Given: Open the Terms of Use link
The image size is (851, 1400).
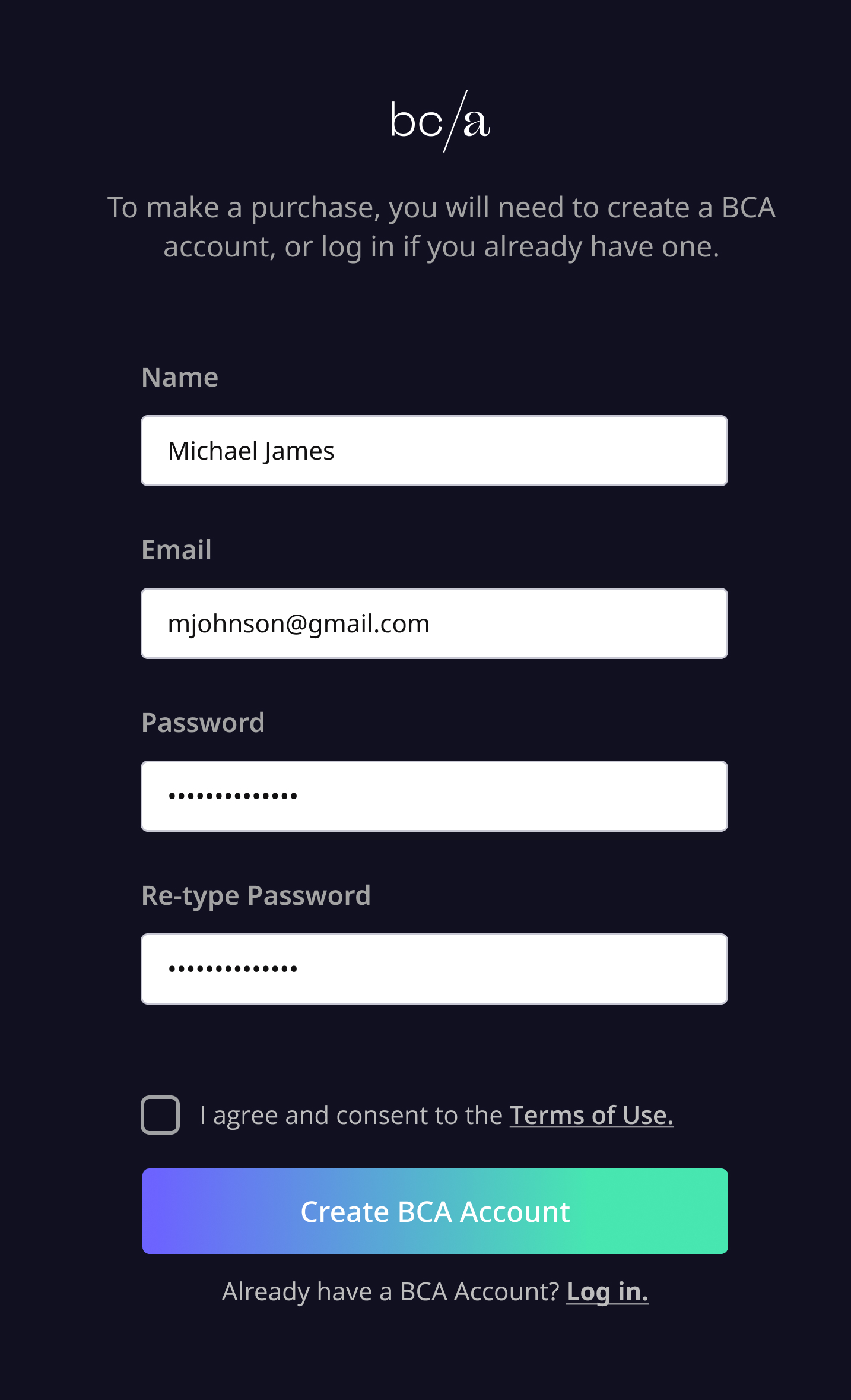Looking at the screenshot, I should pyautogui.click(x=592, y=1116).
